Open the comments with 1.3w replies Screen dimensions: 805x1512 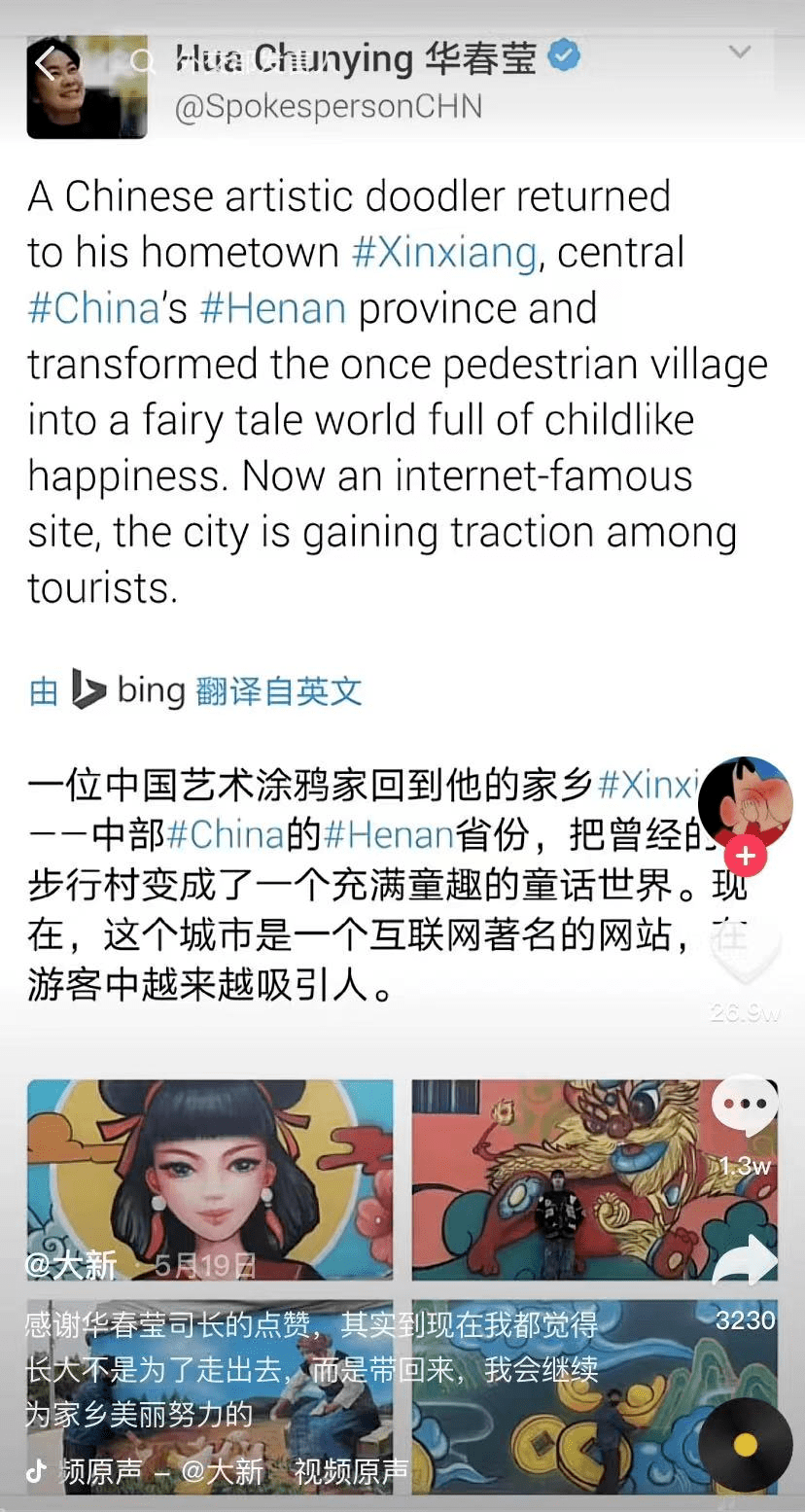tap(745, 1106)
